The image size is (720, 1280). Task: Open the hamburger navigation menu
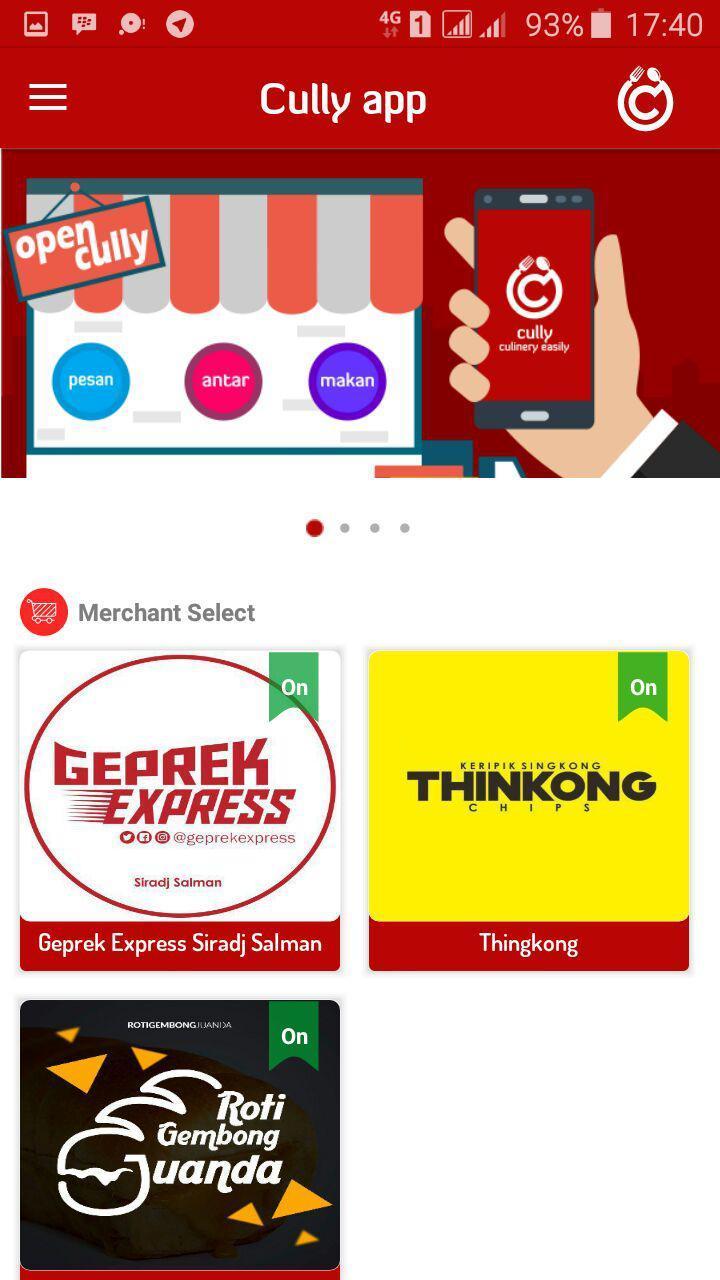click(x=48, y=97)
